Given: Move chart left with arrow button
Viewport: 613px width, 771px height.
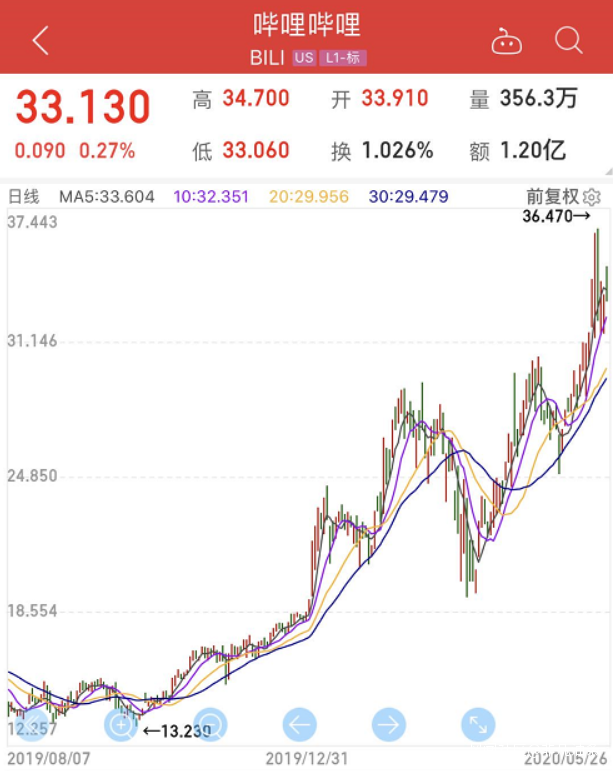Looking at the screenshot, I should pyautogui.click(x=299, y=725).
